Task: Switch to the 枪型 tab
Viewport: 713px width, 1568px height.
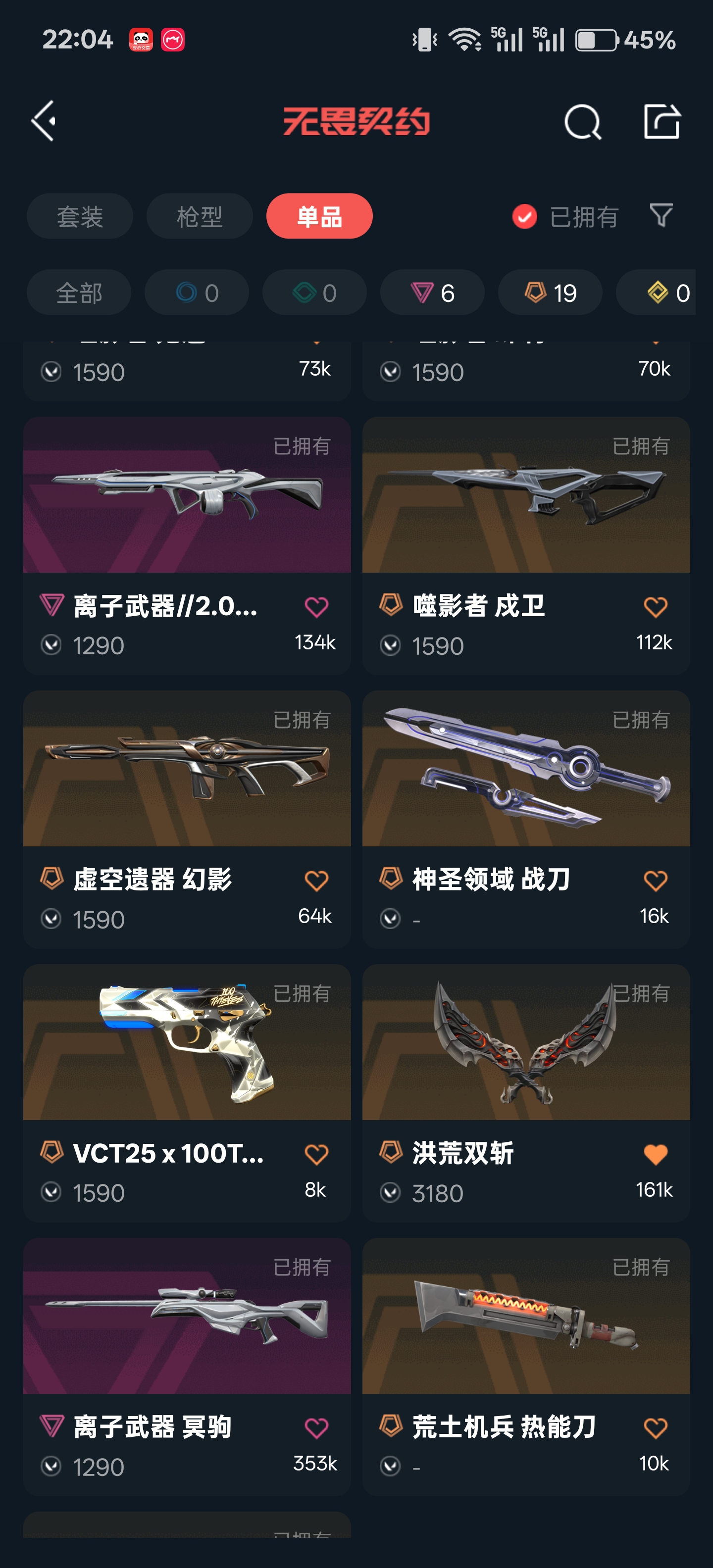Action: point(199,216)
